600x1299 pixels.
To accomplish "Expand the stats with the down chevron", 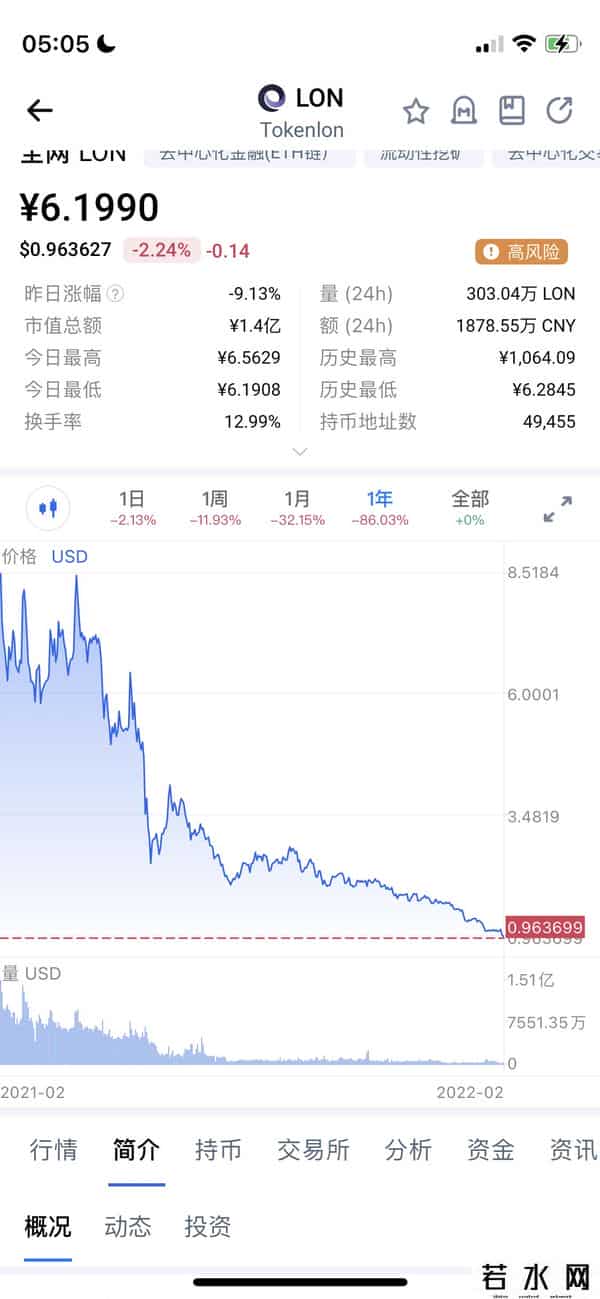I will [x=299, y=452].
